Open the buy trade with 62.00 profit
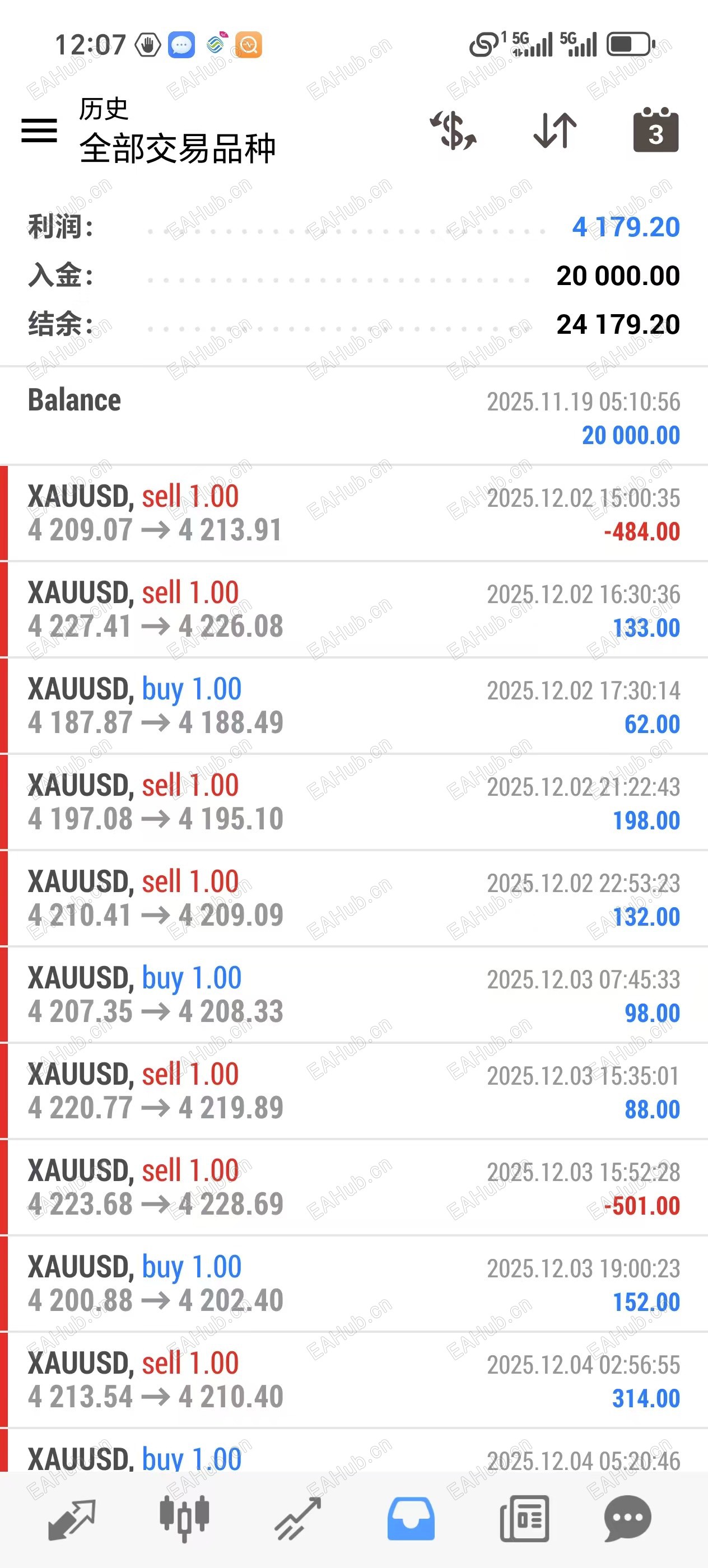708x1568 pixels. (353, 706)
